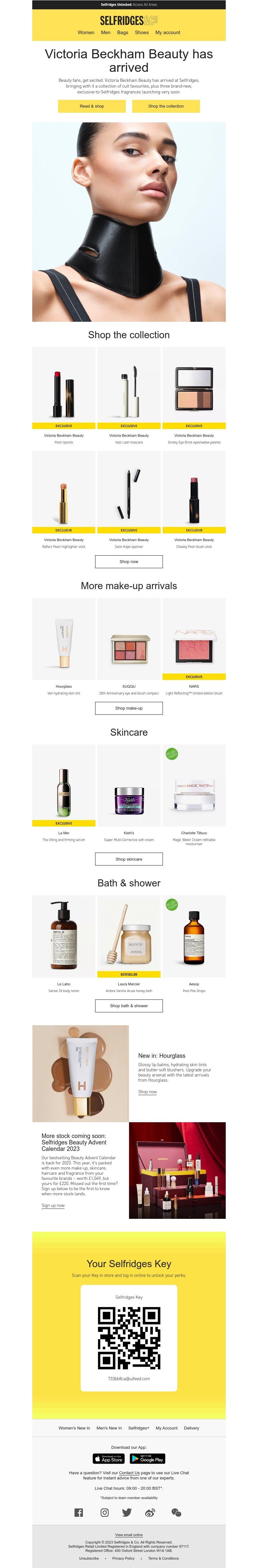Open Selfridges Instagram page
The width and height of the screenshot is (258, 1568).
pos(104,1513)
